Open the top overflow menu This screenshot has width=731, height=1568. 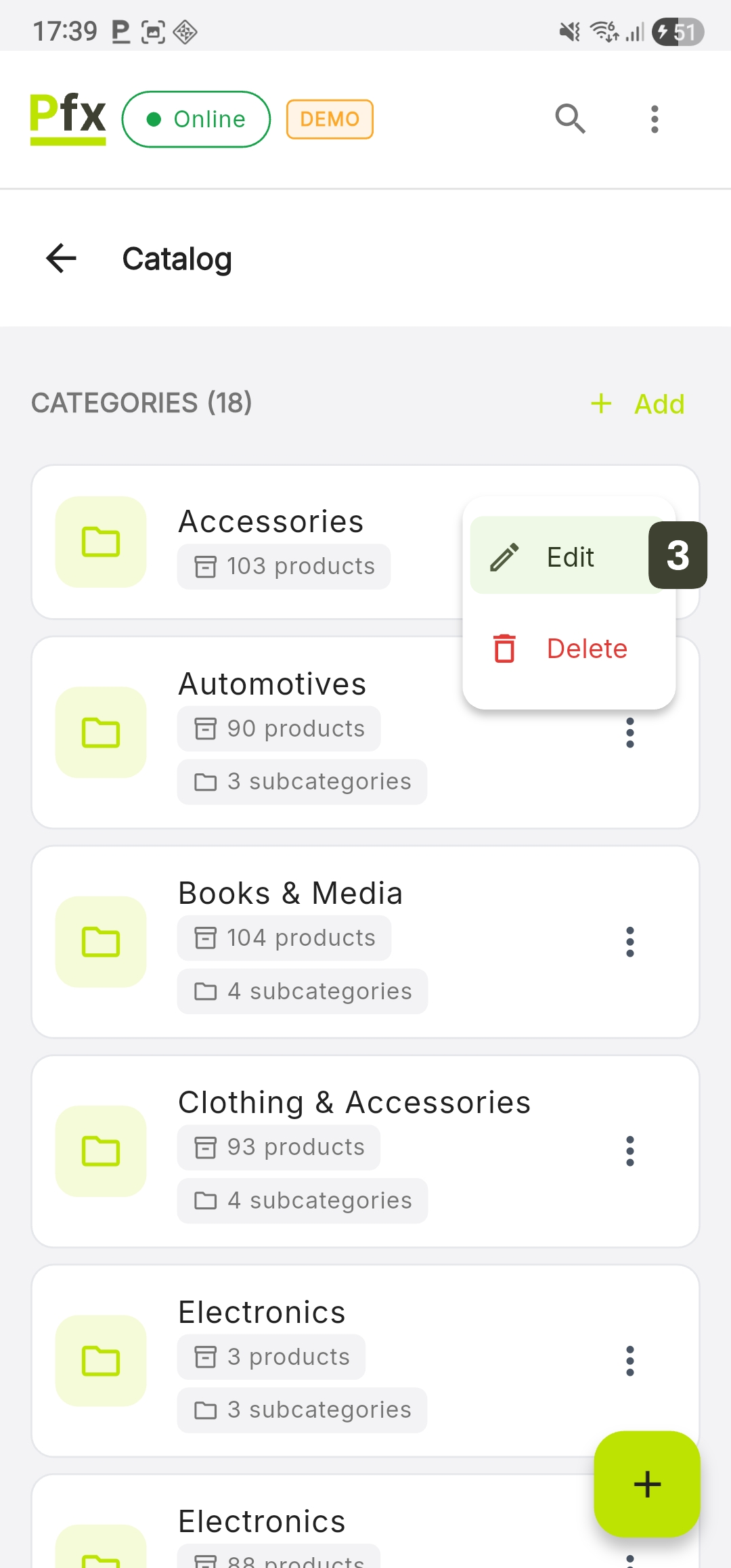click(x=654, y=119)
